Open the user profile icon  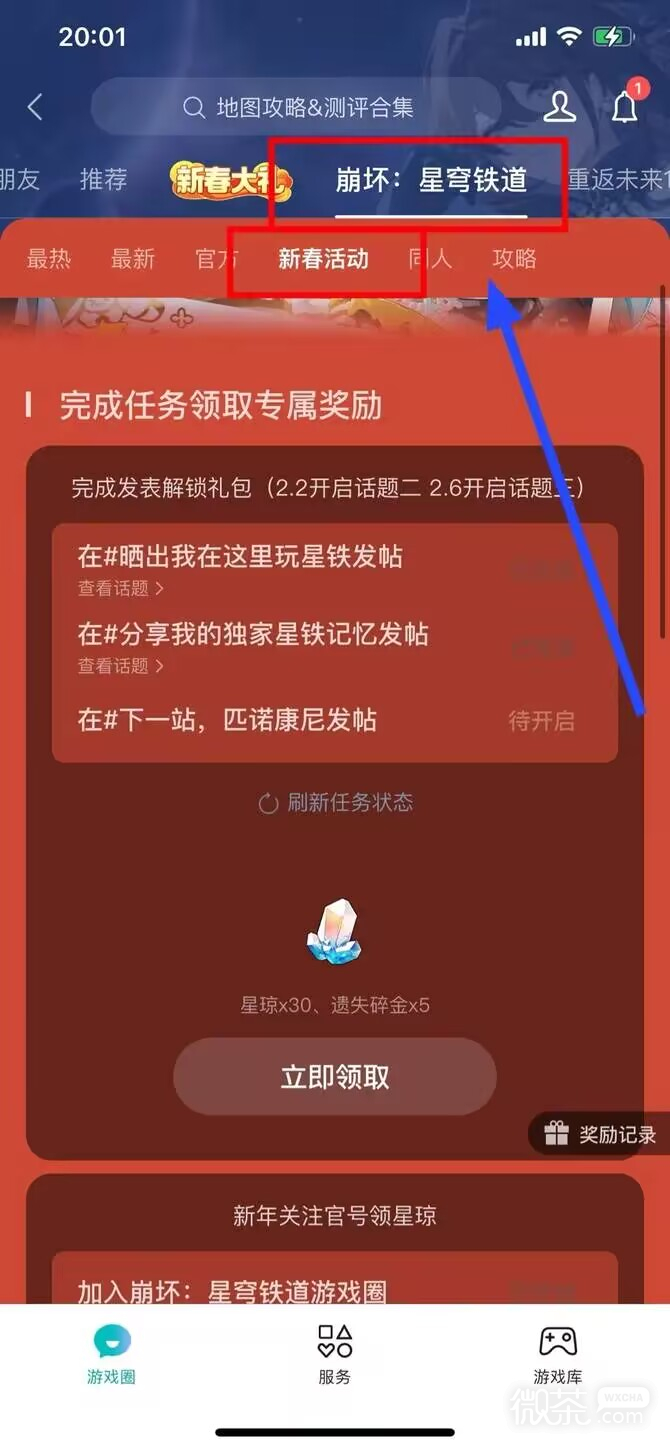[559, 106]
